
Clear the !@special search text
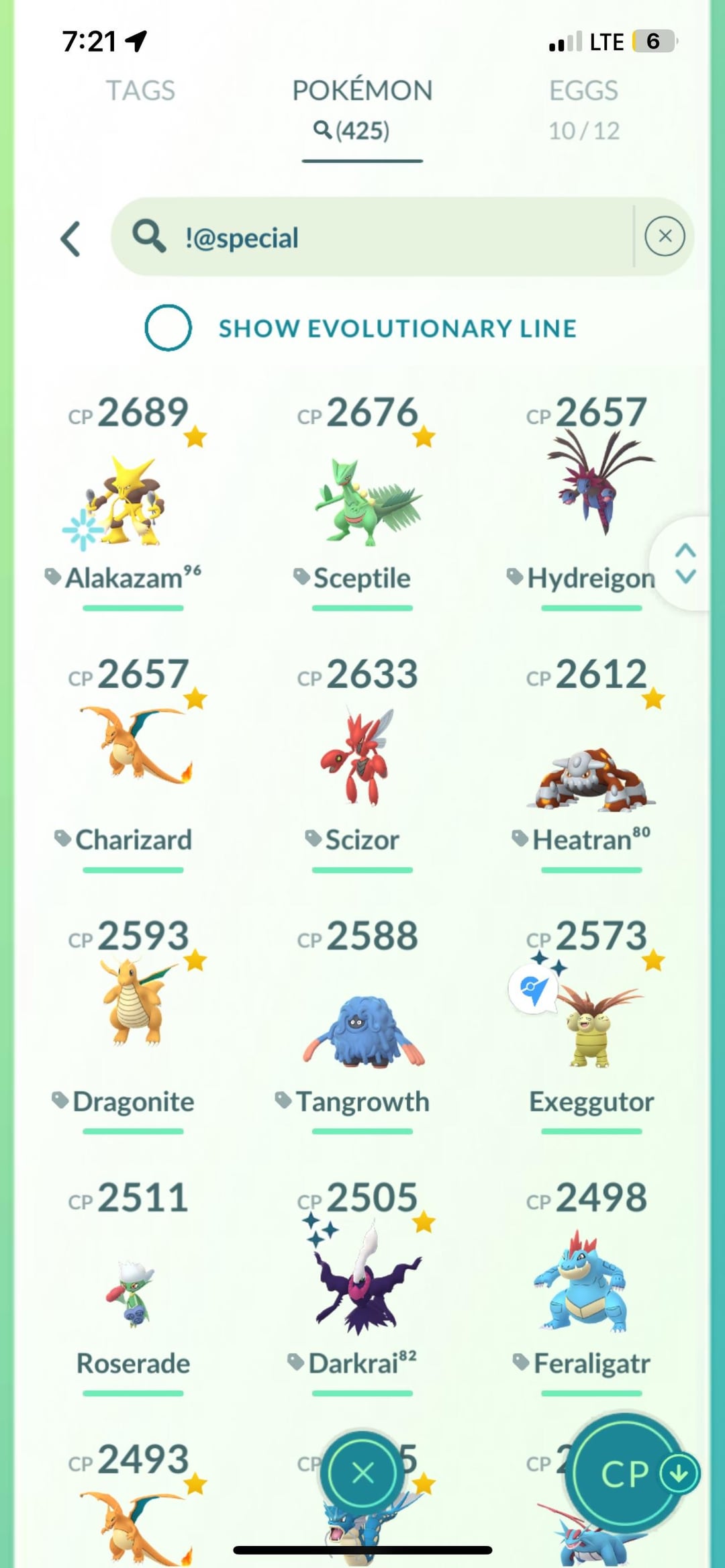click(665, 236)
